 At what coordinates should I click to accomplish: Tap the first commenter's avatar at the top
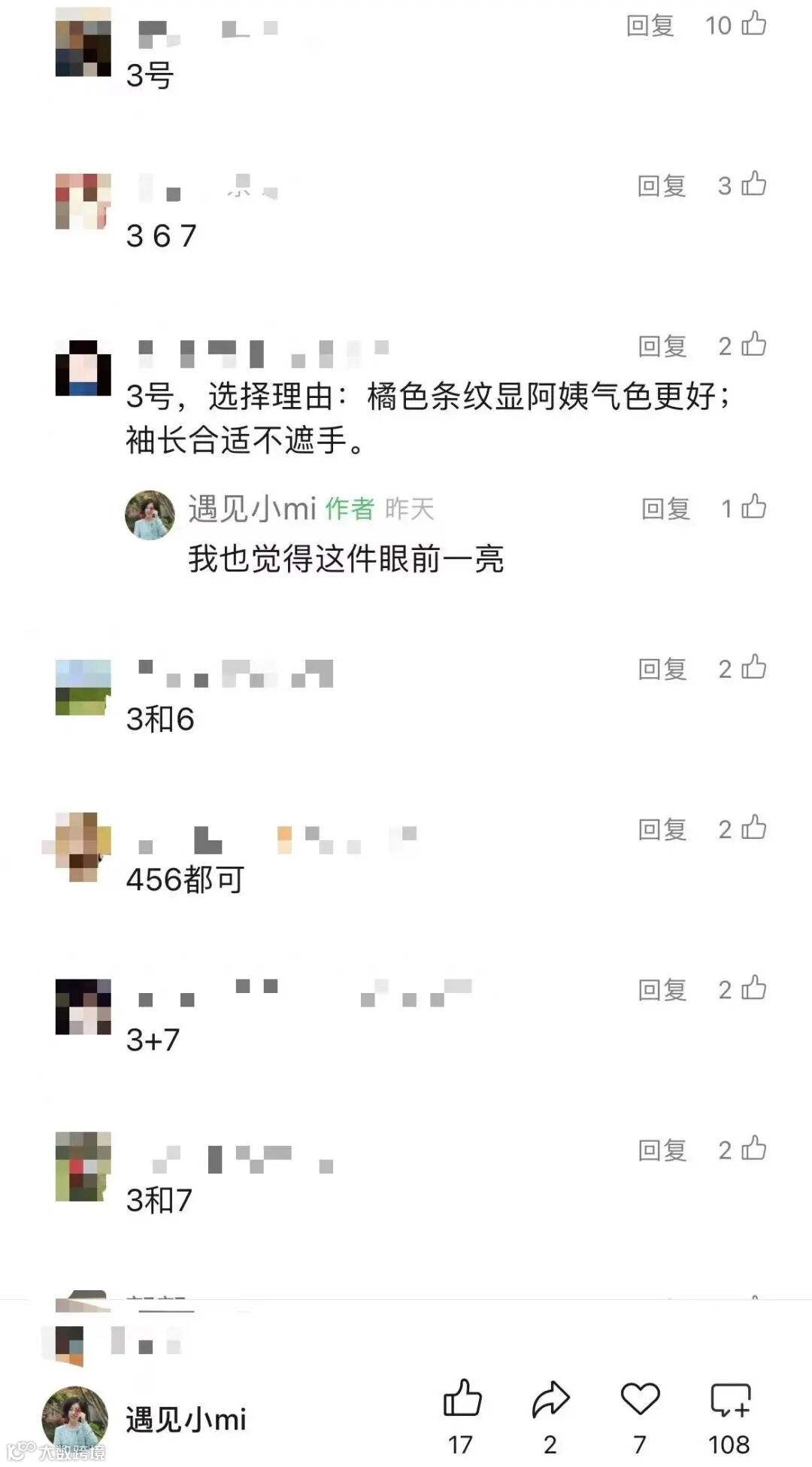(81, 41)
